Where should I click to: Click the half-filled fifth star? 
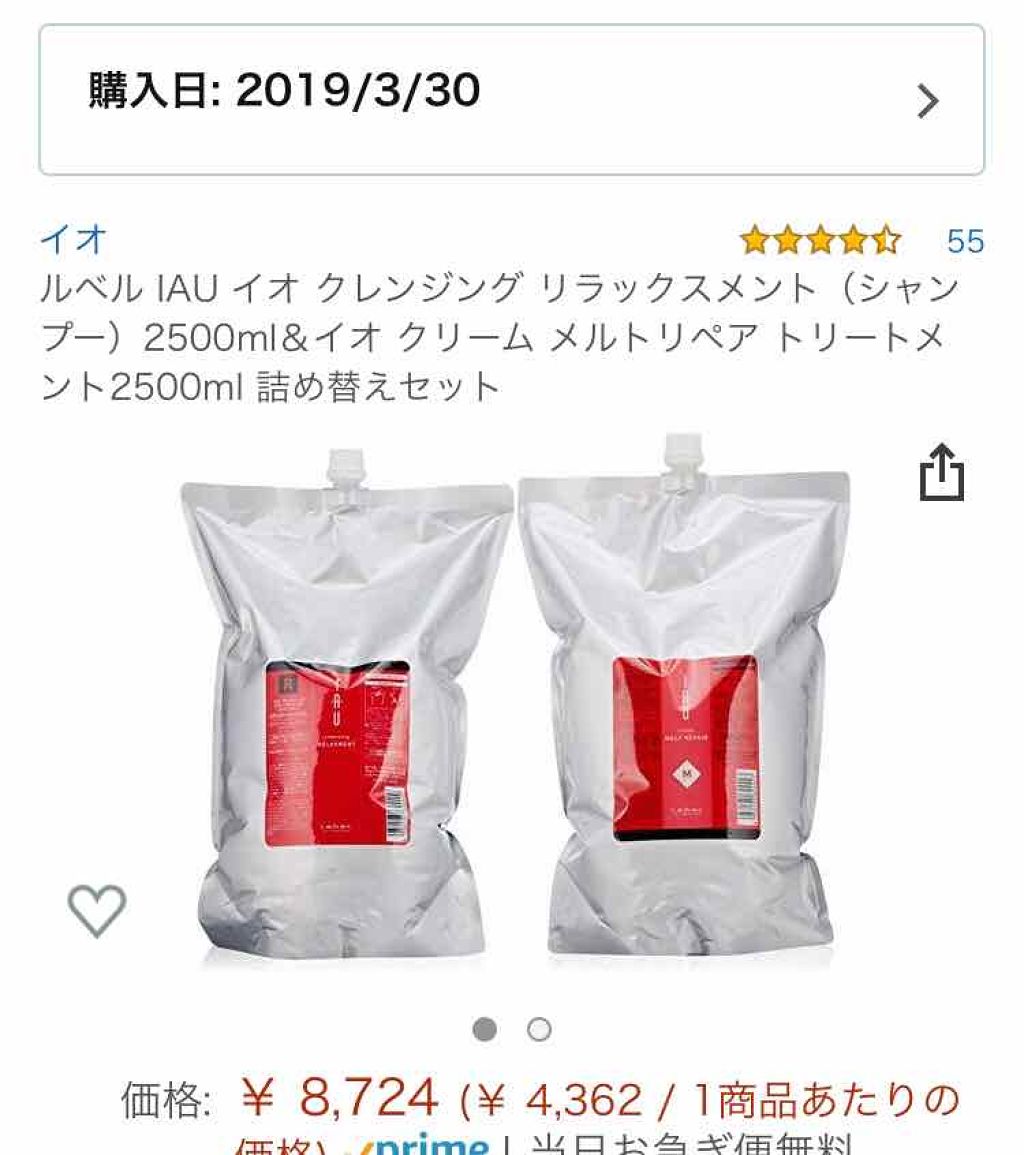pos(884,240)
